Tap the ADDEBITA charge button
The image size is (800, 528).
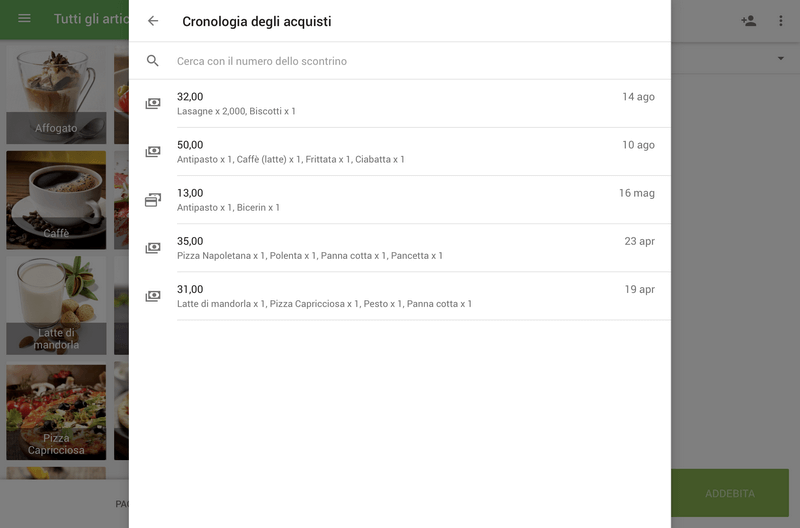(730, 493)
